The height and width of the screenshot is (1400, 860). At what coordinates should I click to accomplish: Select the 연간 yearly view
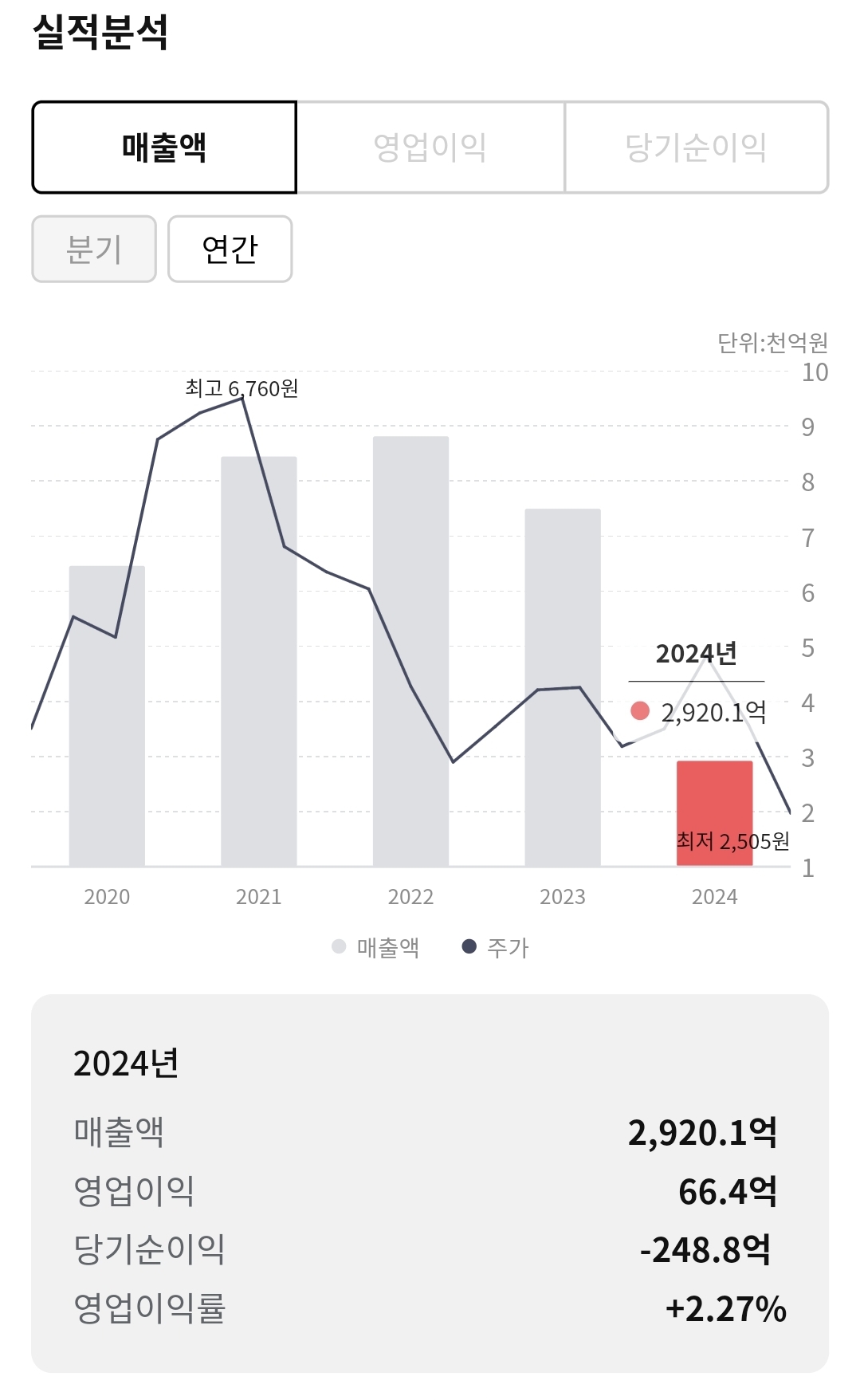coord(230,249)
